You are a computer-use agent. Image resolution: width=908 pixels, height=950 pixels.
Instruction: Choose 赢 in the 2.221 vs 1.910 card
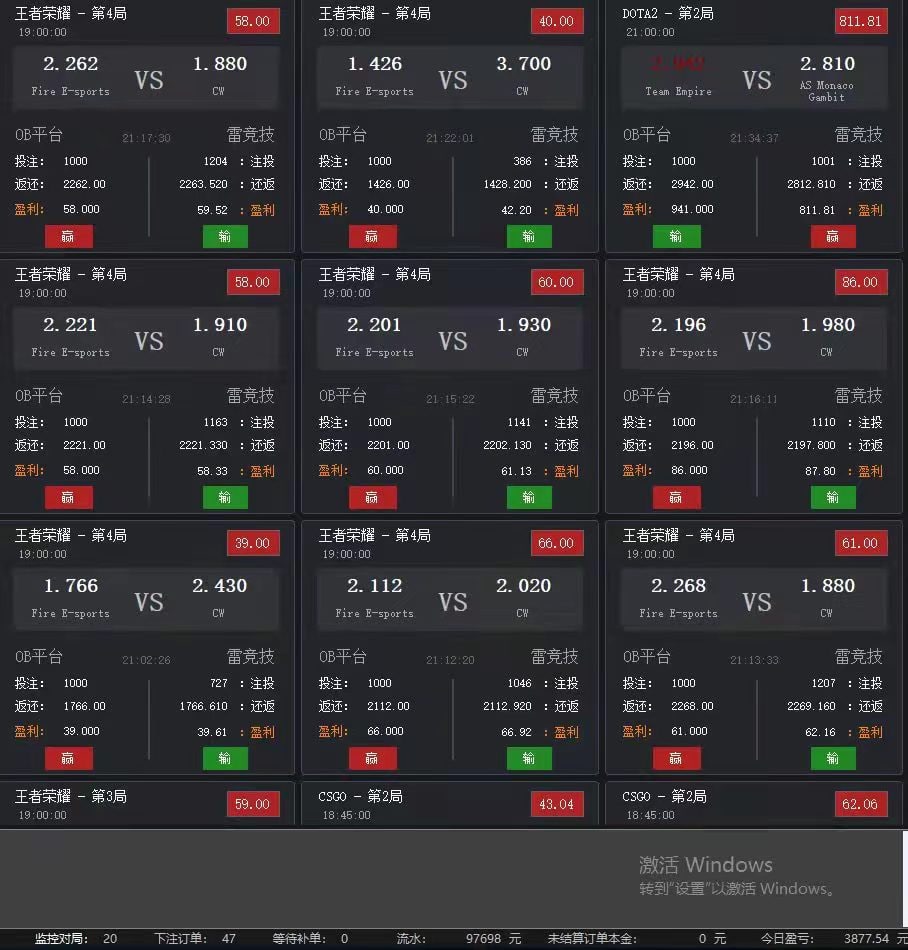(69, 497)
